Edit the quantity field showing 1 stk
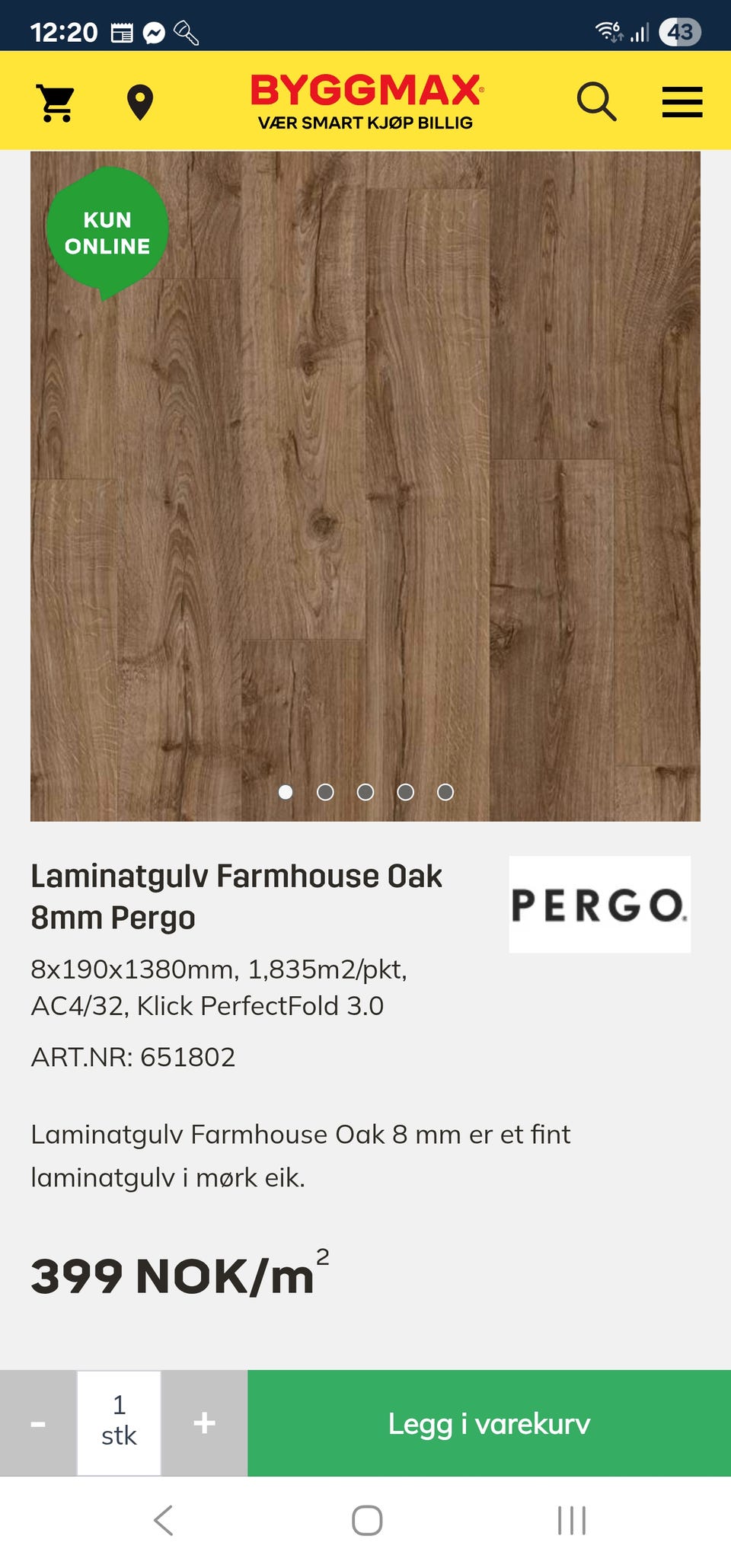This screenshot has height=1568, width=731. click(119, 1423)
